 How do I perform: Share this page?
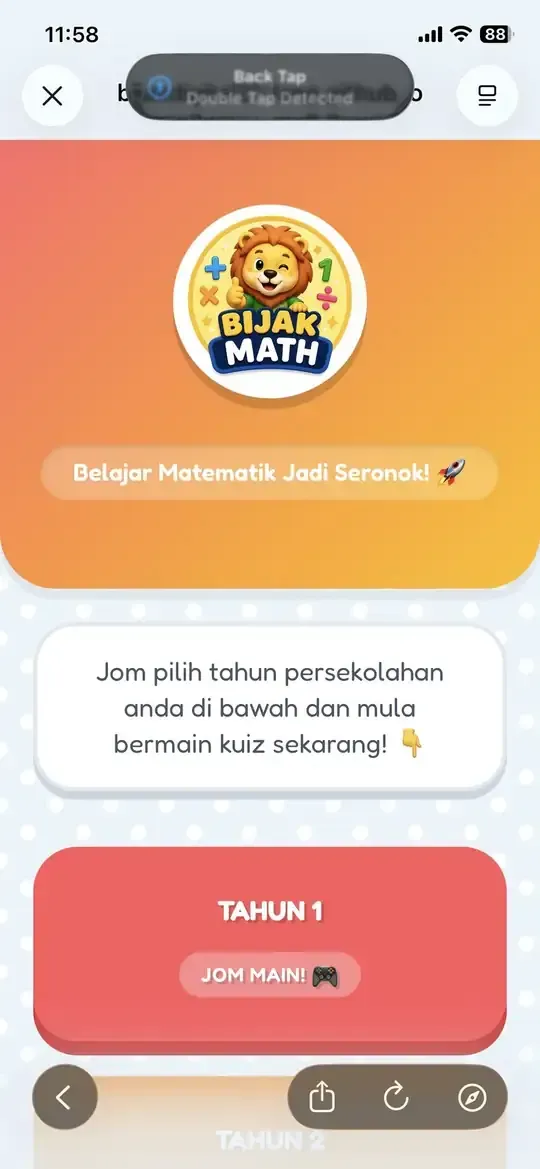point(322,1097)
